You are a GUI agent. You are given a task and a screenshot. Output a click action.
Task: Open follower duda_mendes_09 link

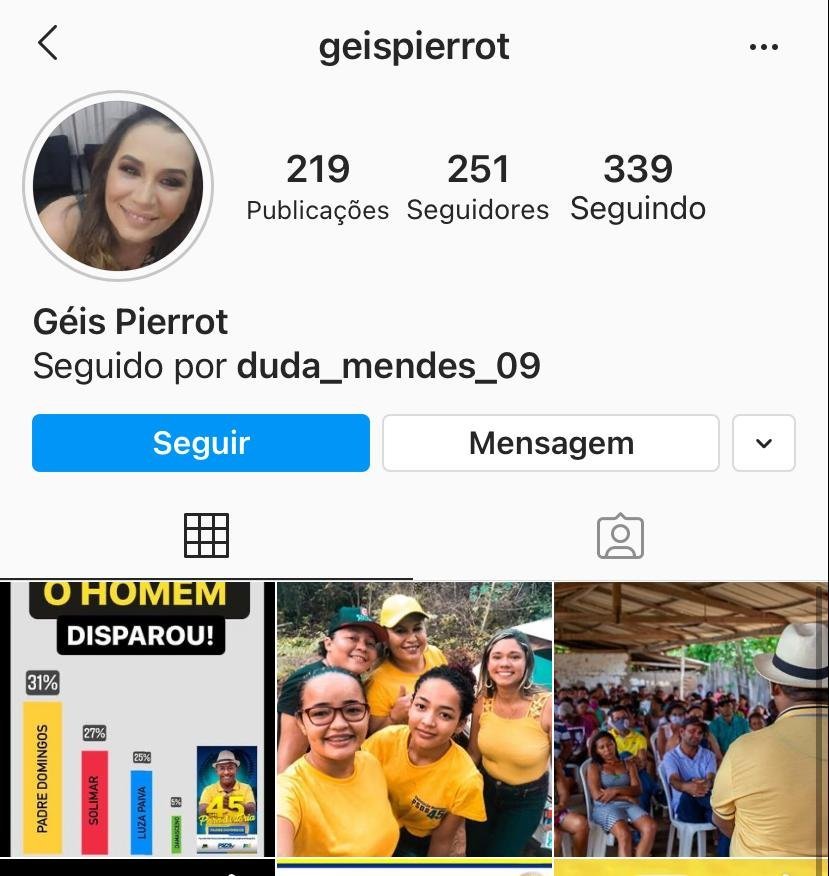[x=388, y=366]
